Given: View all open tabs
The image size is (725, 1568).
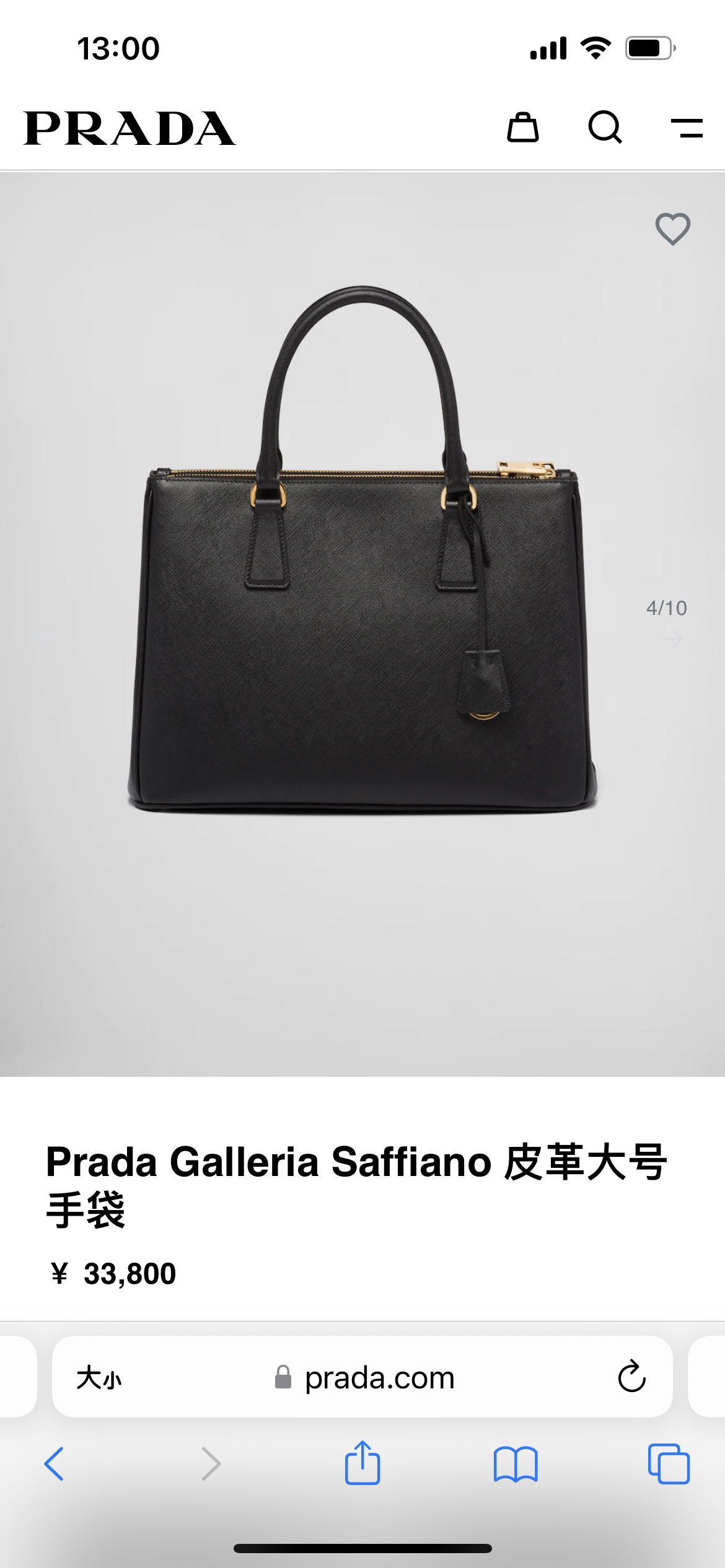Looking at the screenshot, I should point(669,1464).
